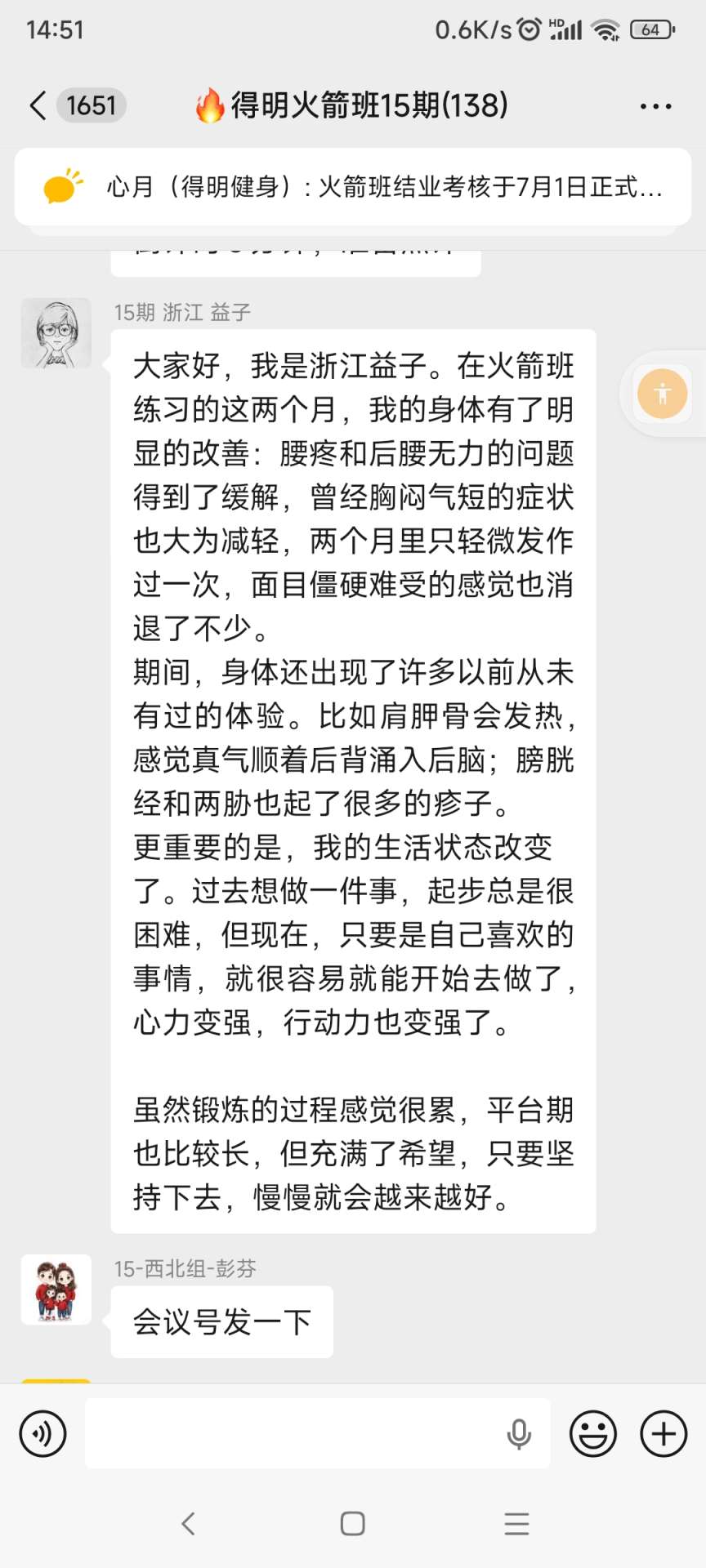The height and width of the screenshot is (1568, 706).
Task: Open 浙江 益子's profile avatar
Action: pyautogui.click(x=56, y=333)
